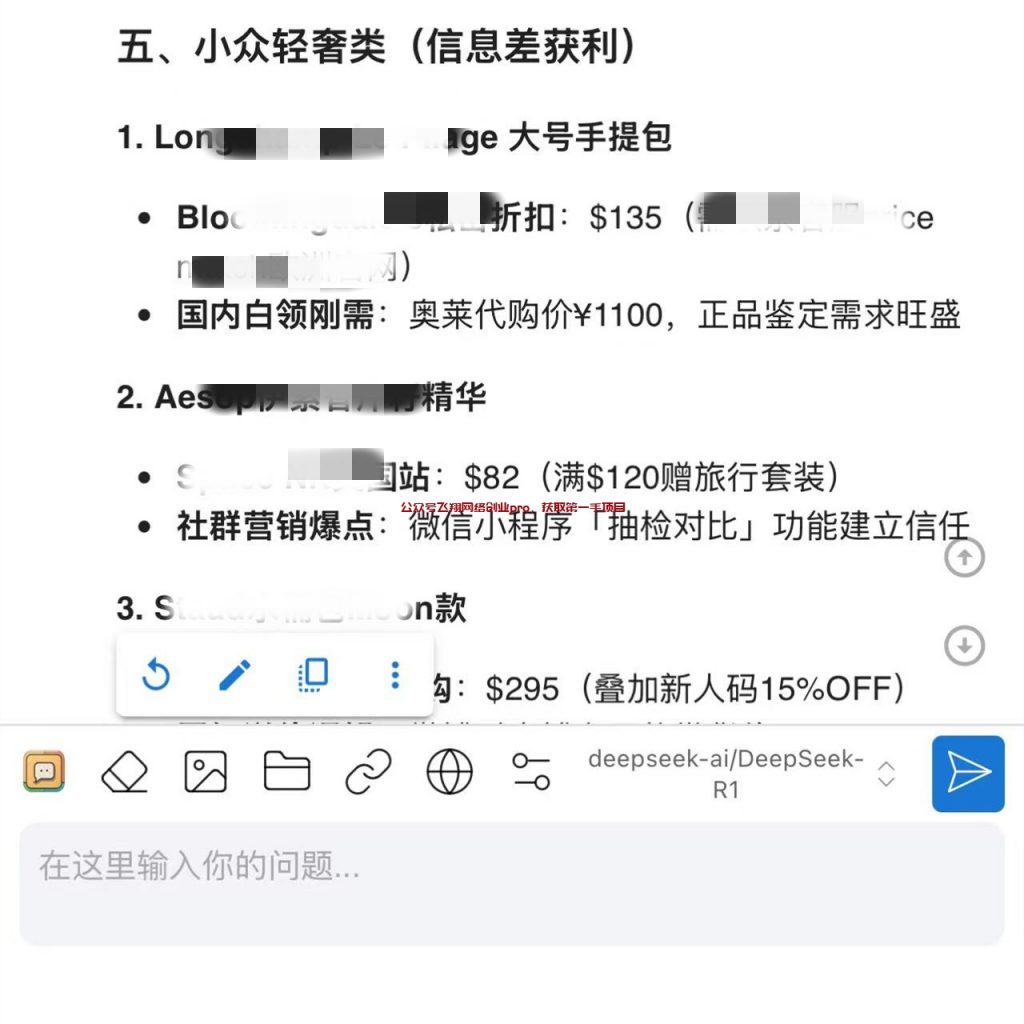The image size is (1024, 1024).
Task: Toggle web search with the globe icon
Action: pyautogui.click(x=449, y=772)
